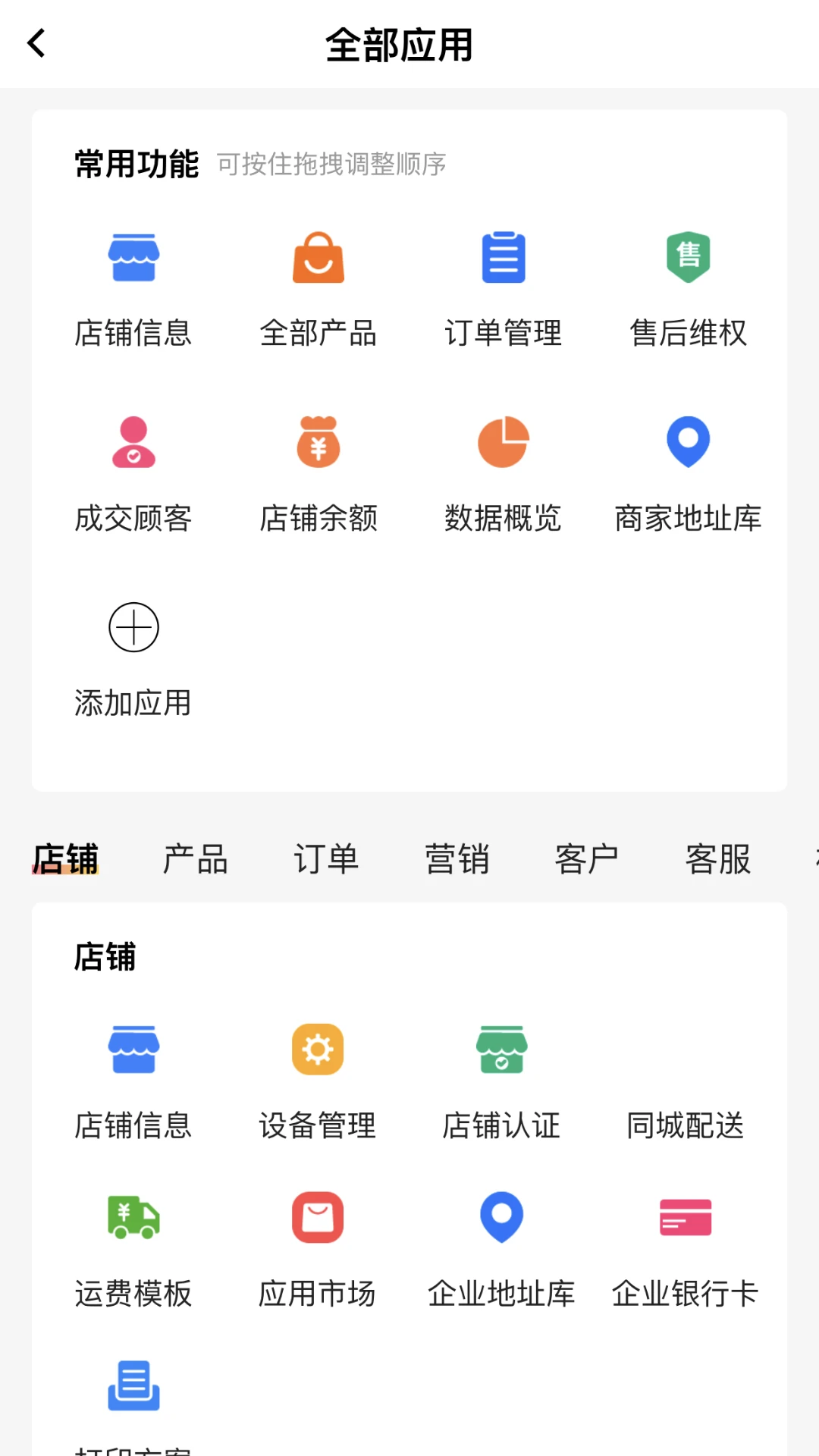Open the 数据概览 pie chart icon
Viewport: 819px width, 1456px height.
pos(502,442)
